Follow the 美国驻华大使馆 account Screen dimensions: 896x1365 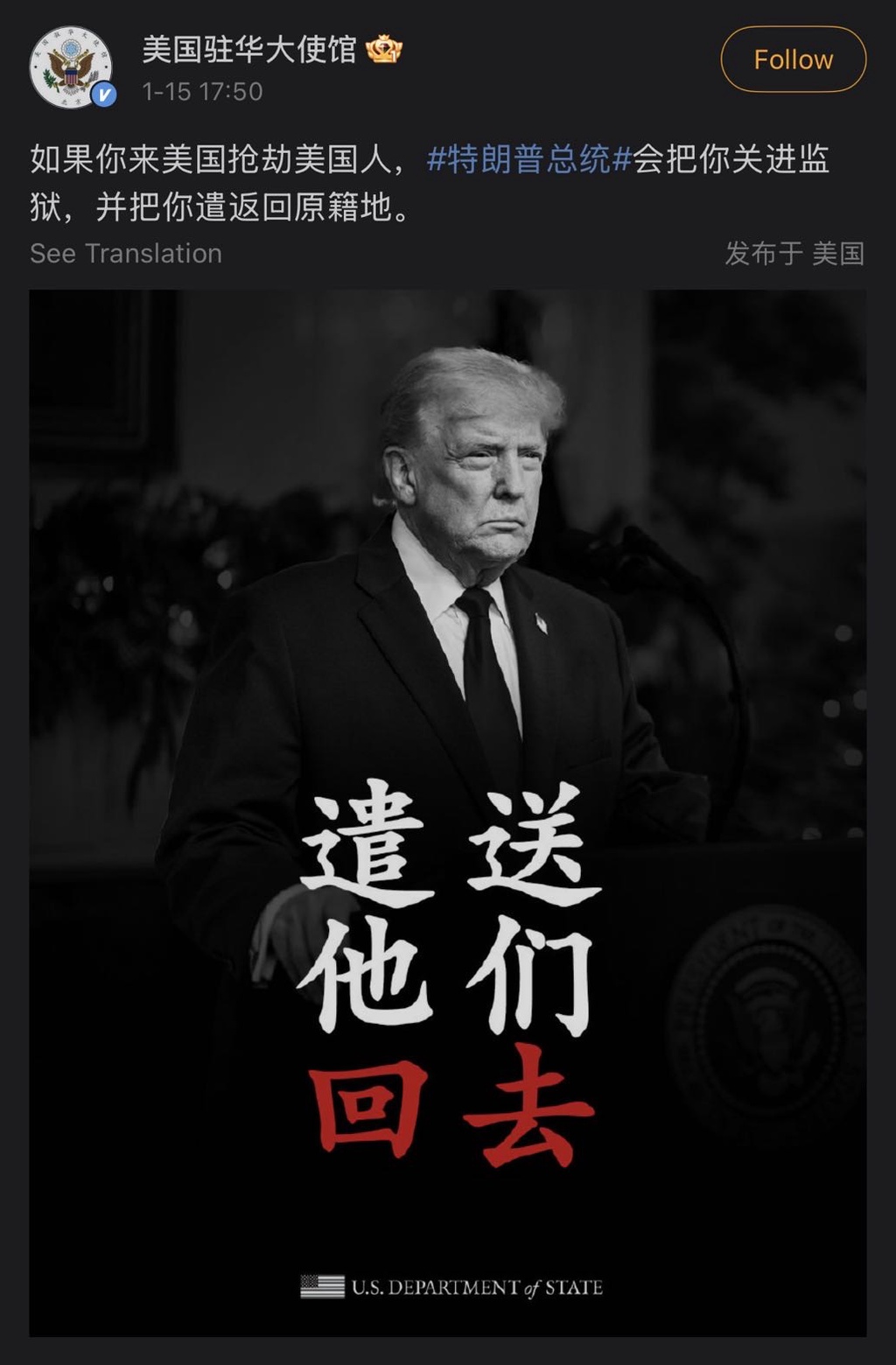tap(793, 59)
